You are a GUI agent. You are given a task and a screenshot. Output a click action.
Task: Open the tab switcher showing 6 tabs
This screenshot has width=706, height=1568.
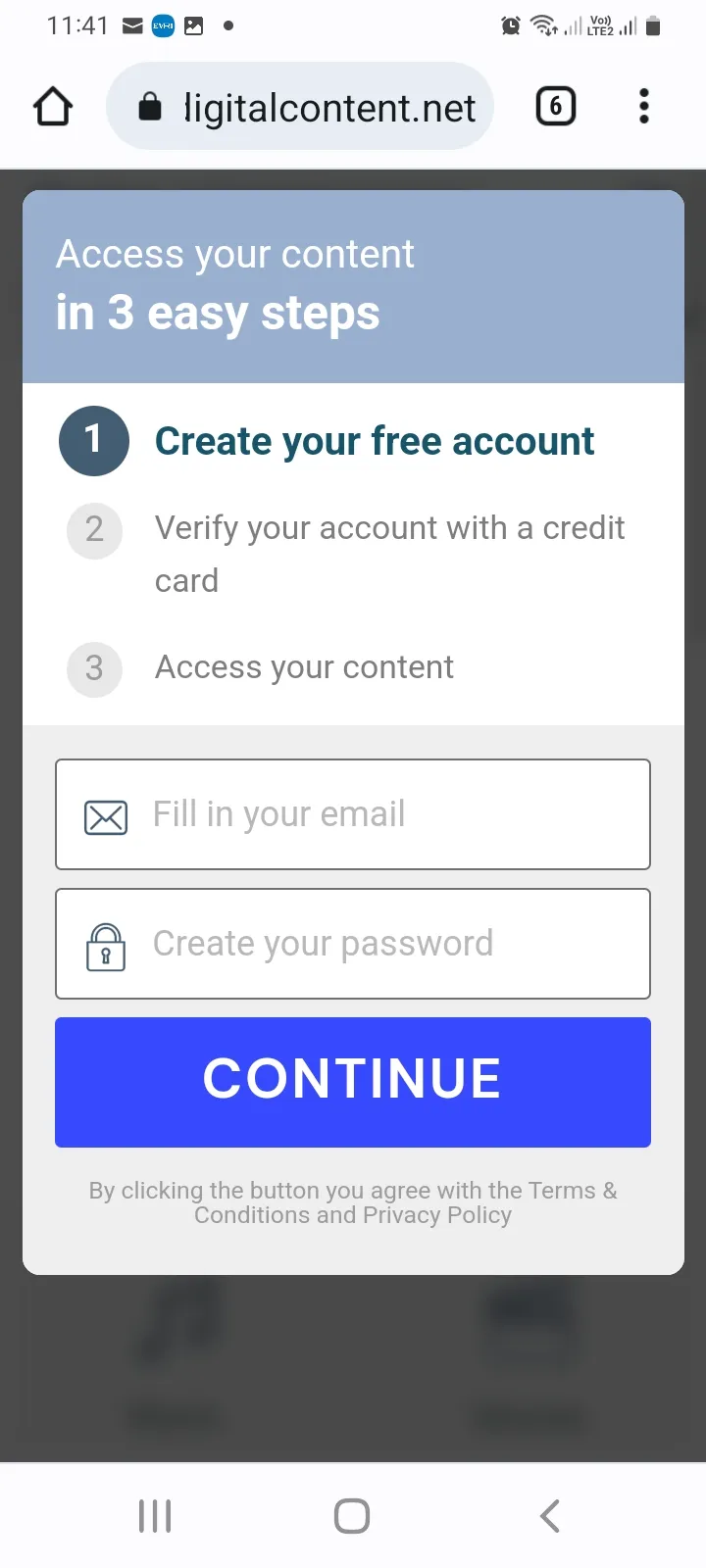click(556, 106)
